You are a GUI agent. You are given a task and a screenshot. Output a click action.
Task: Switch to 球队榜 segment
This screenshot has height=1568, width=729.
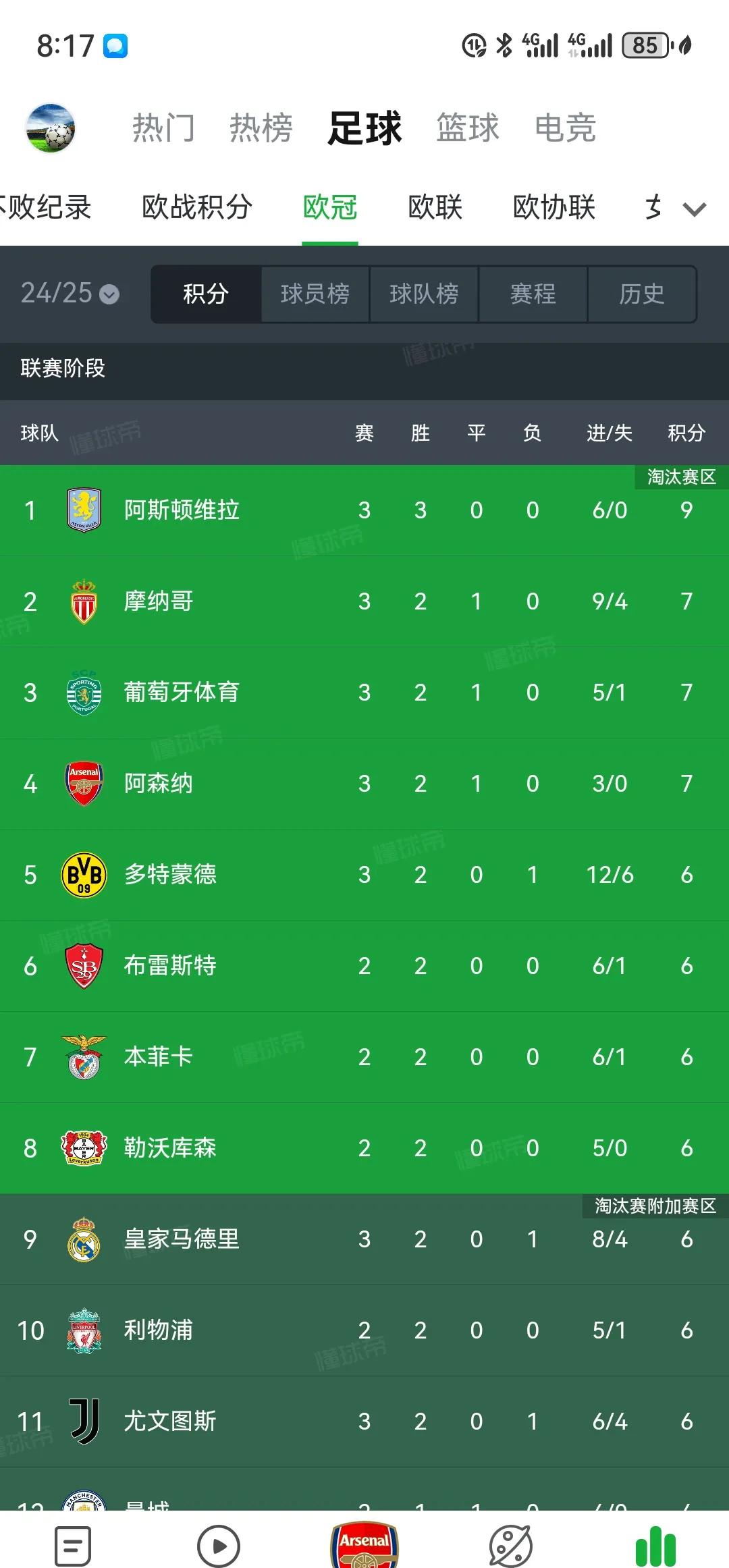[x=424, y=294]
